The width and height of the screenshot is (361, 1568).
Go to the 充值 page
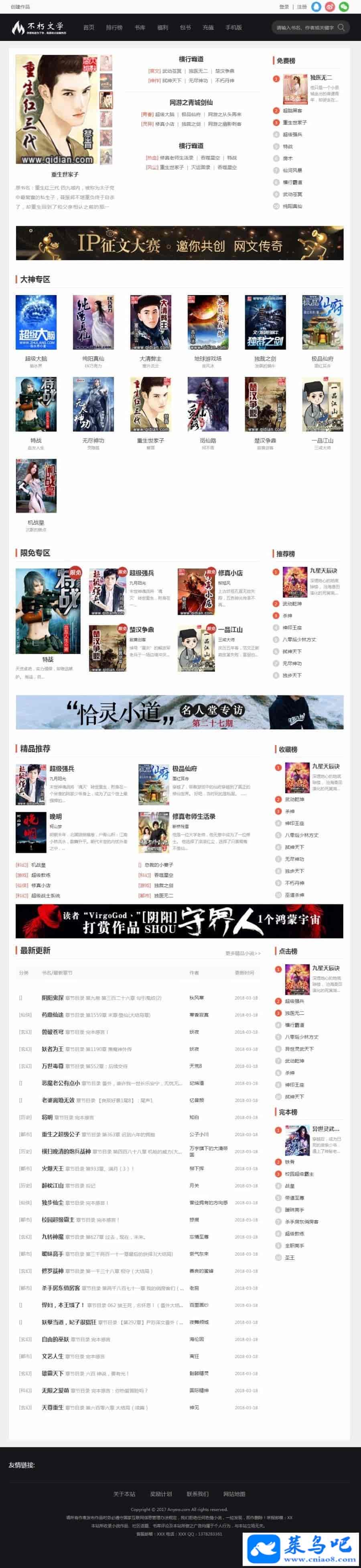tap(208, 27)
